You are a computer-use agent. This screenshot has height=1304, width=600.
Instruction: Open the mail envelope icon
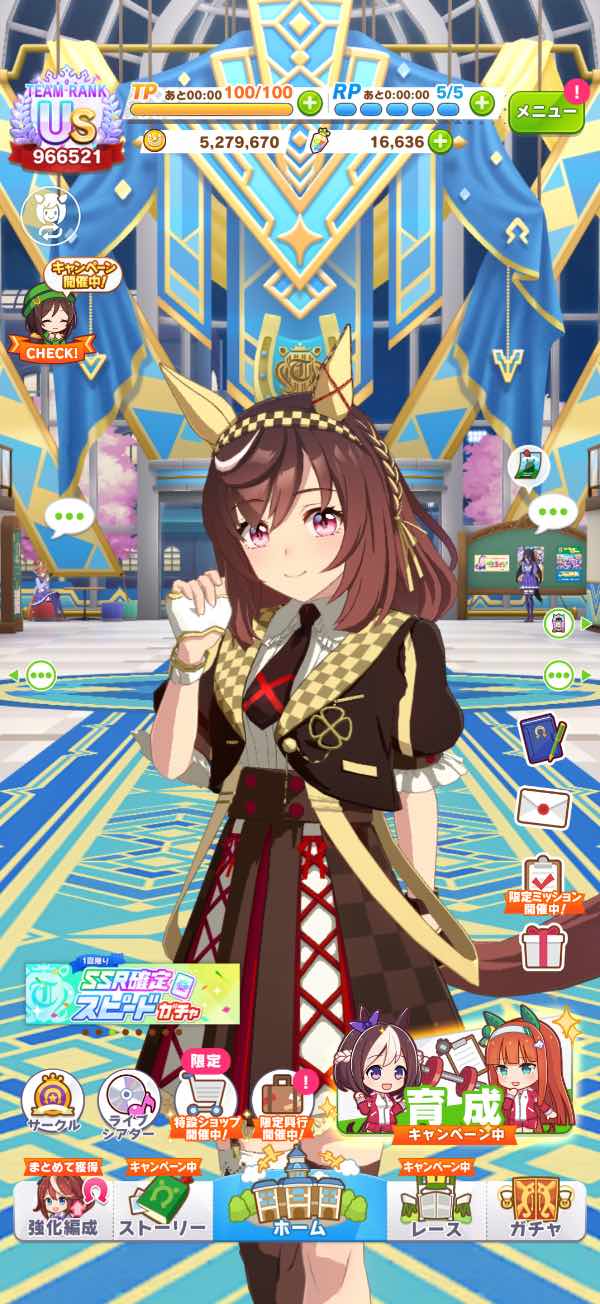coord(544,808)
